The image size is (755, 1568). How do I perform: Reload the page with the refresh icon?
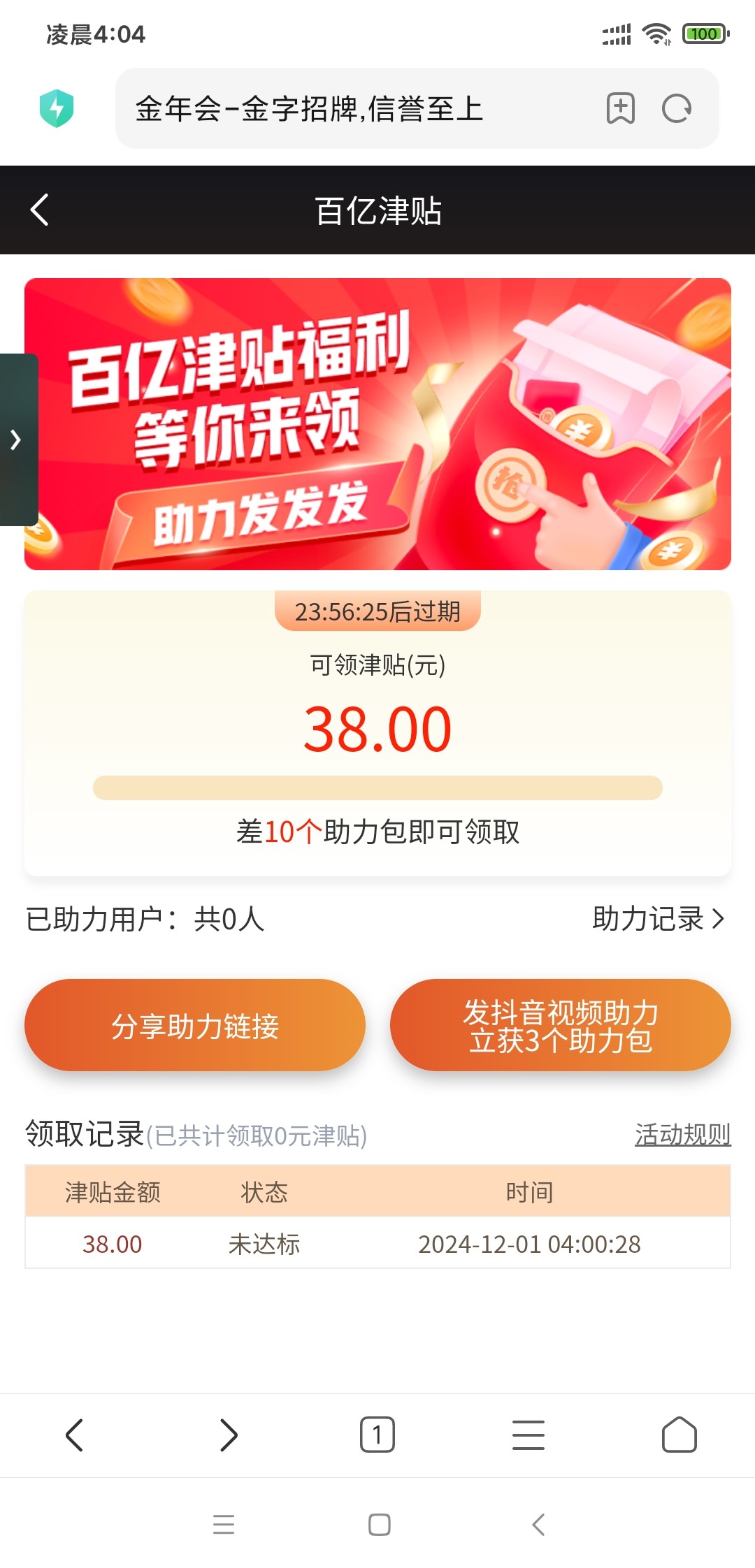click(677, 108)
